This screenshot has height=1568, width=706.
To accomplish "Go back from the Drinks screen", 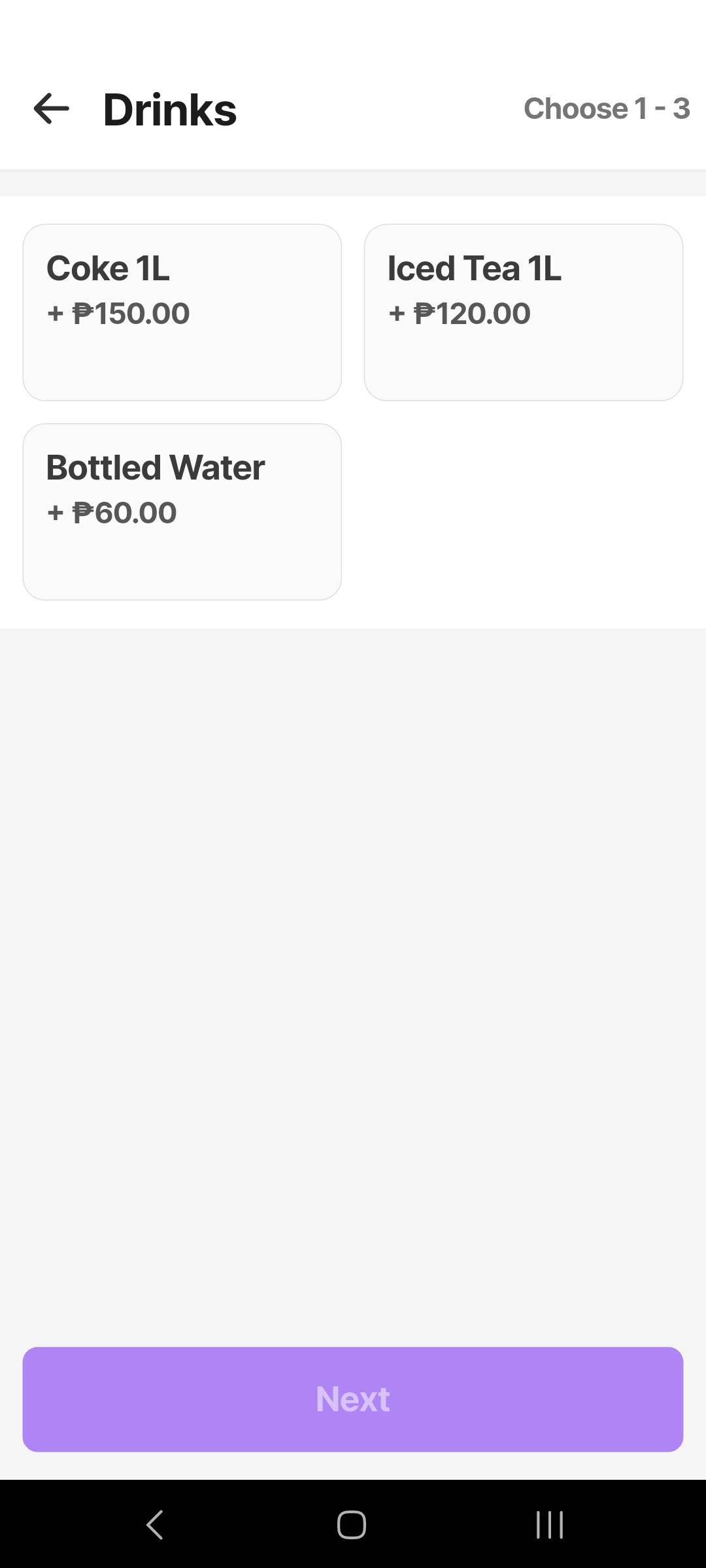I will click(51, 108).
